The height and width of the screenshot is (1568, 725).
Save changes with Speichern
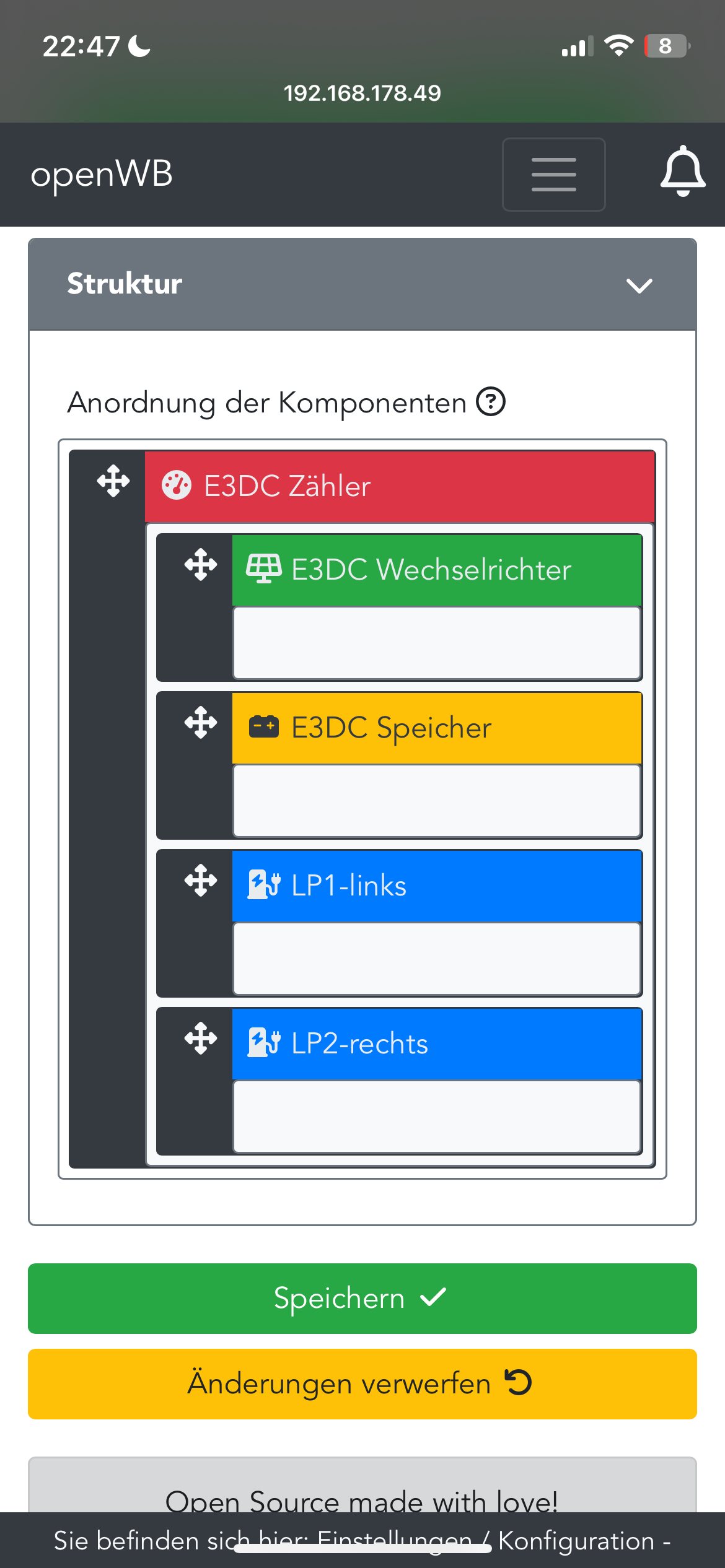point(362,1298)
